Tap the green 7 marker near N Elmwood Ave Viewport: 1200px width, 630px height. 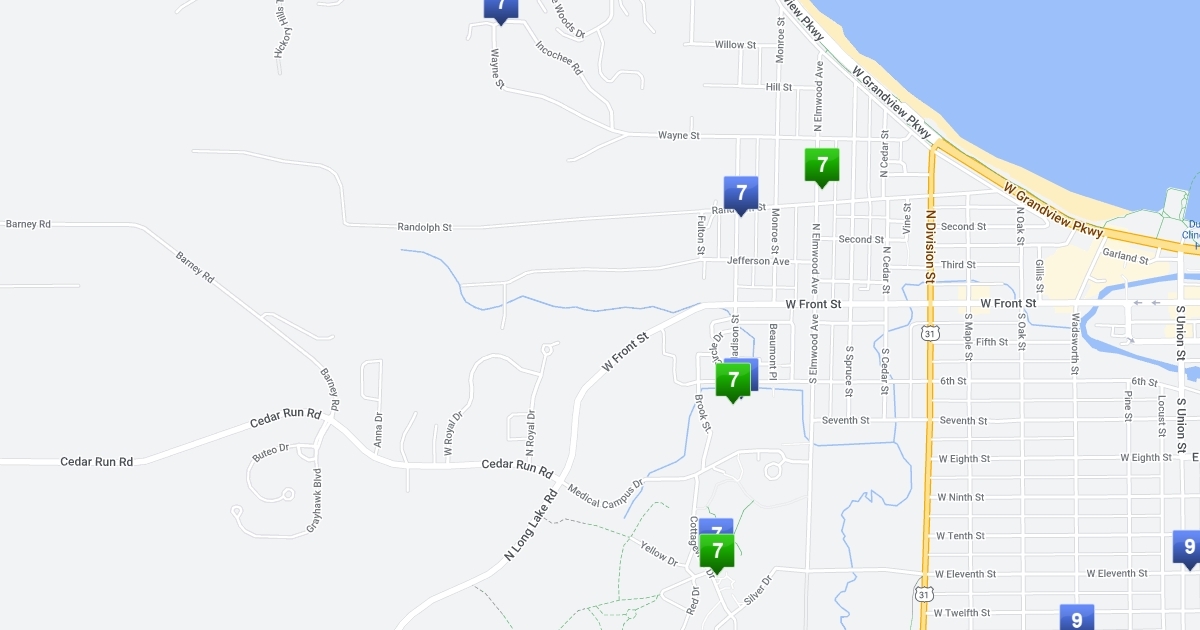(822, 165)
